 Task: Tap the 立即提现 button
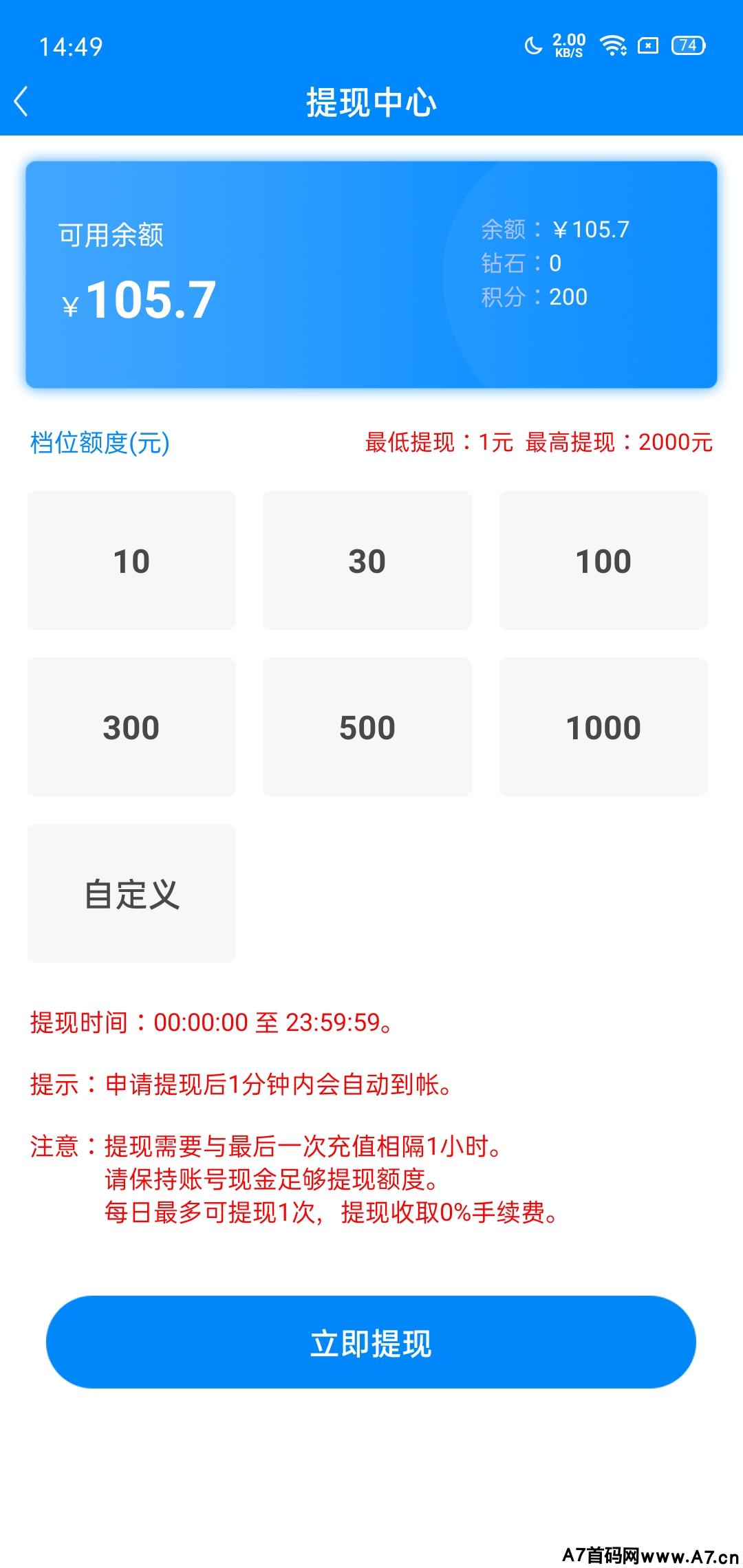pos(371,1342)
